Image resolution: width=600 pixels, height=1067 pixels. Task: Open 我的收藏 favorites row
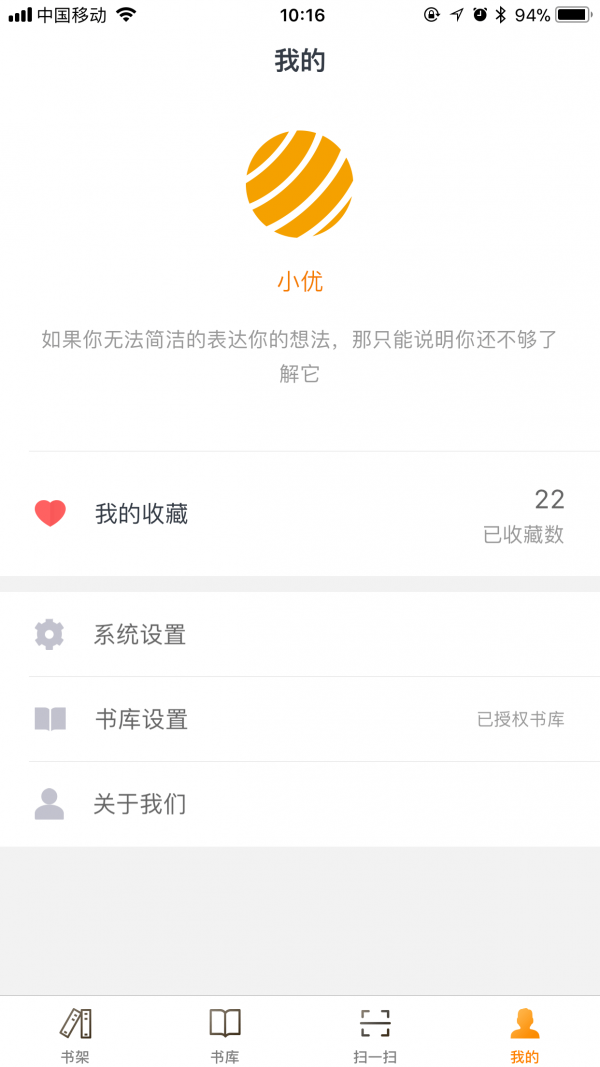300,514
